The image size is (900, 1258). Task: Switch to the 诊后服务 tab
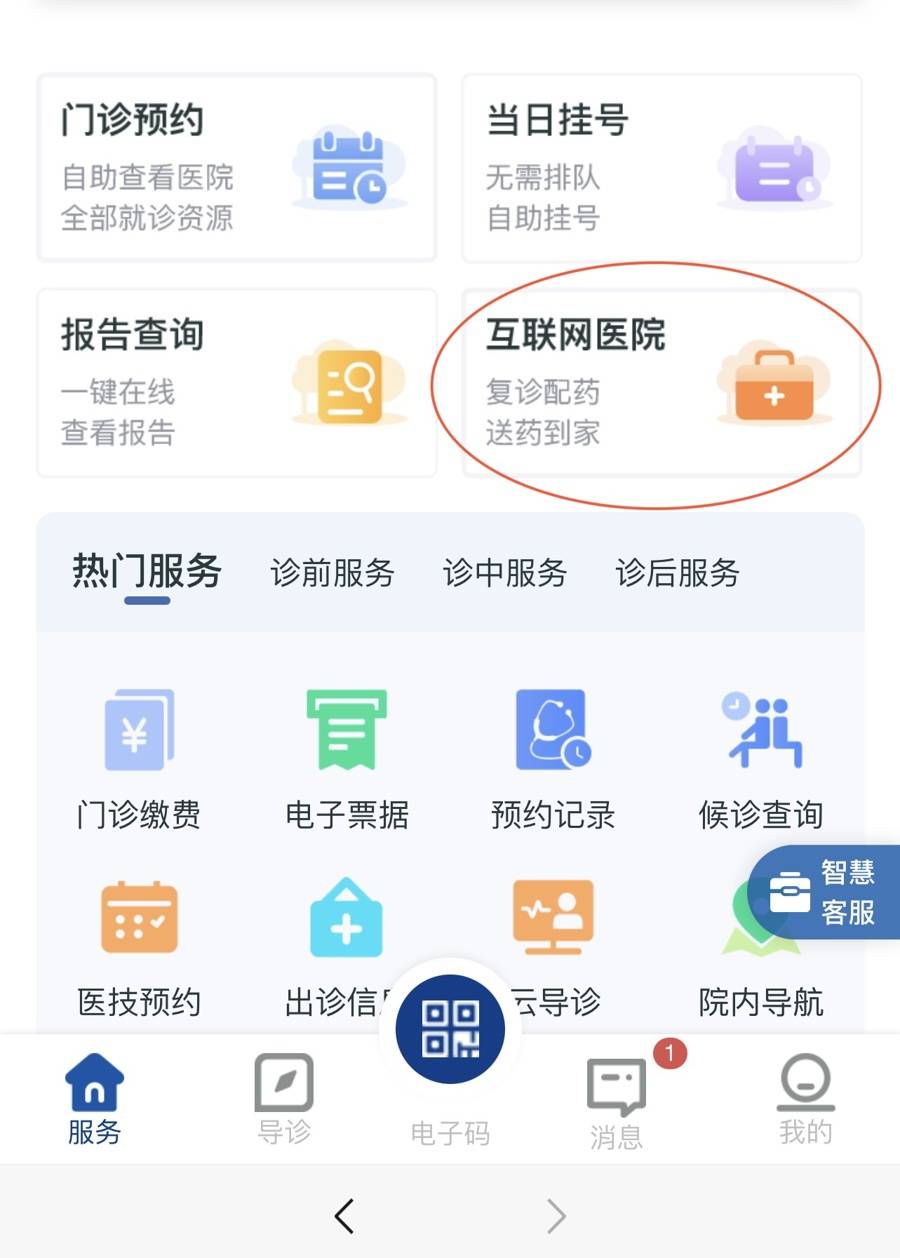tap(677, 573)
